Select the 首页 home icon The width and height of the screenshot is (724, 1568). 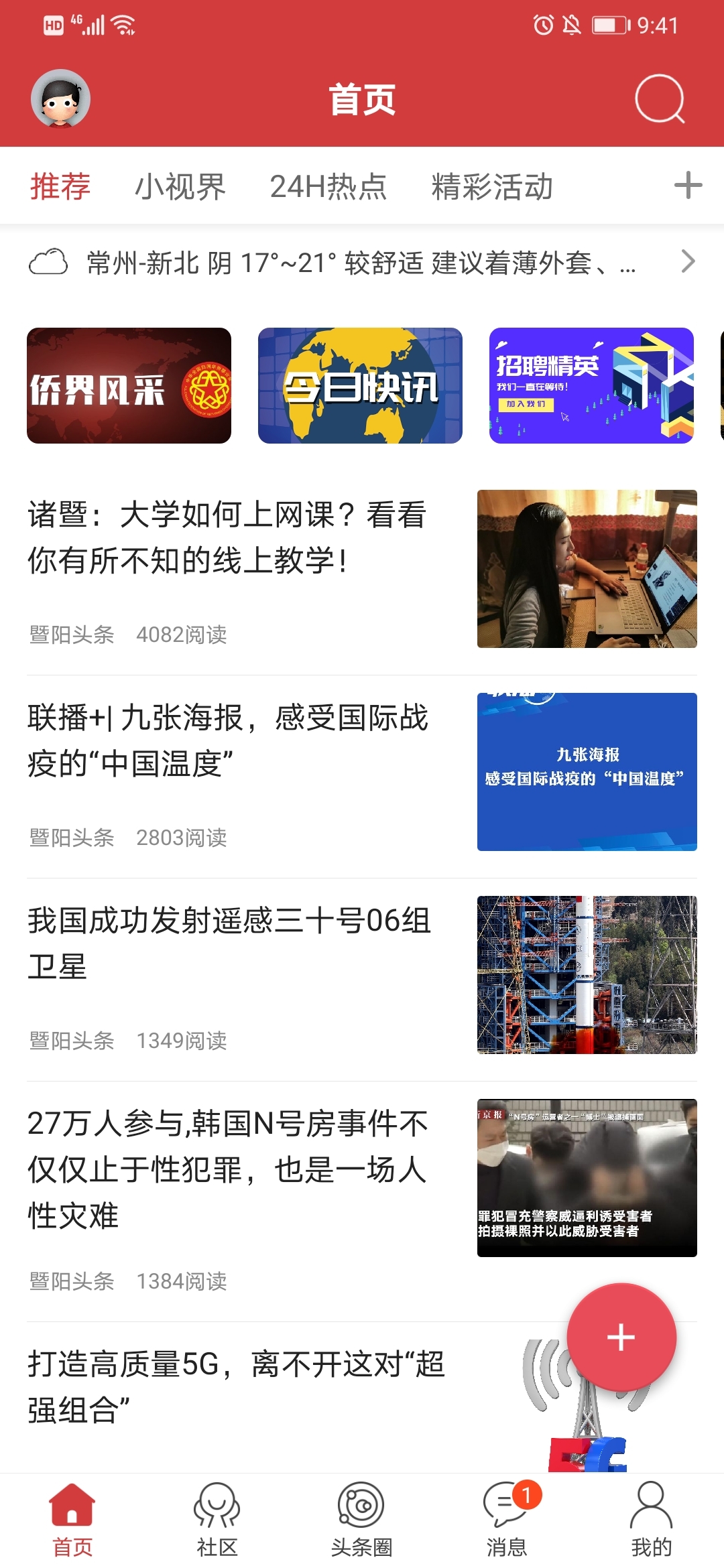coord(71,1521)
